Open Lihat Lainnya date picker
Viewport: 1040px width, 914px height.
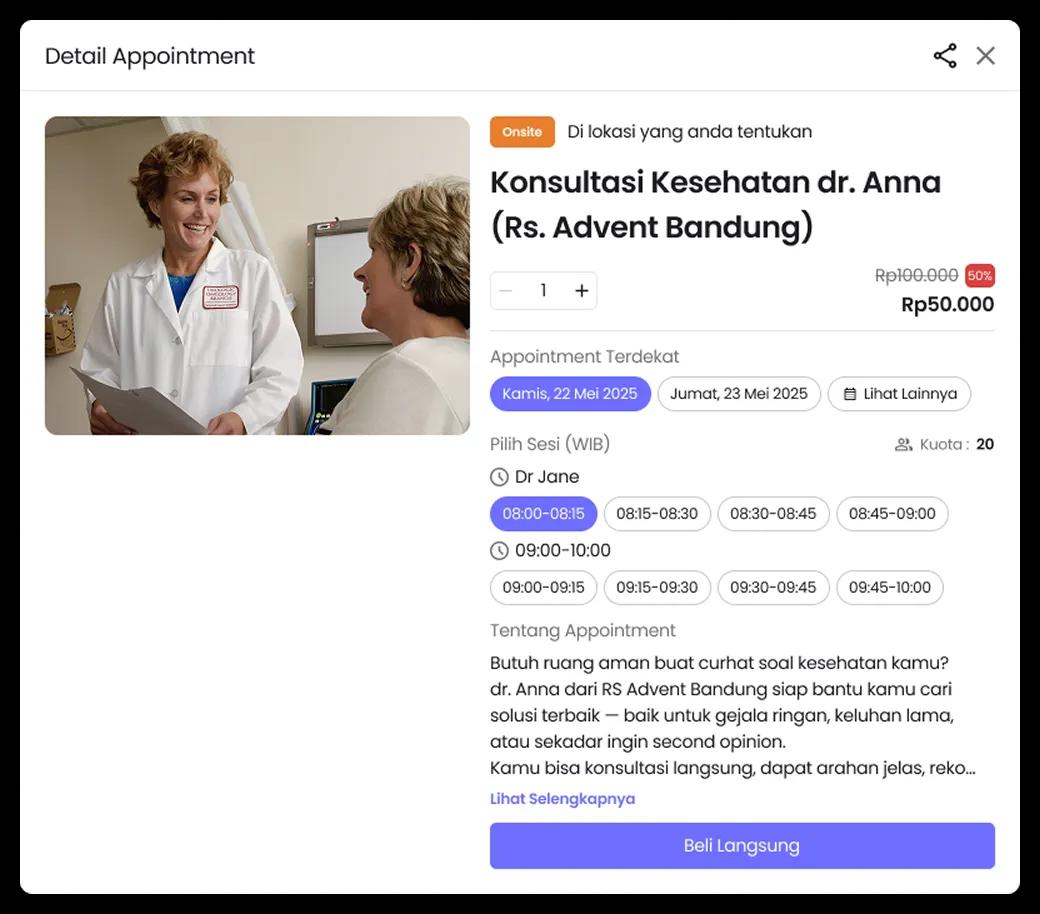899,394
